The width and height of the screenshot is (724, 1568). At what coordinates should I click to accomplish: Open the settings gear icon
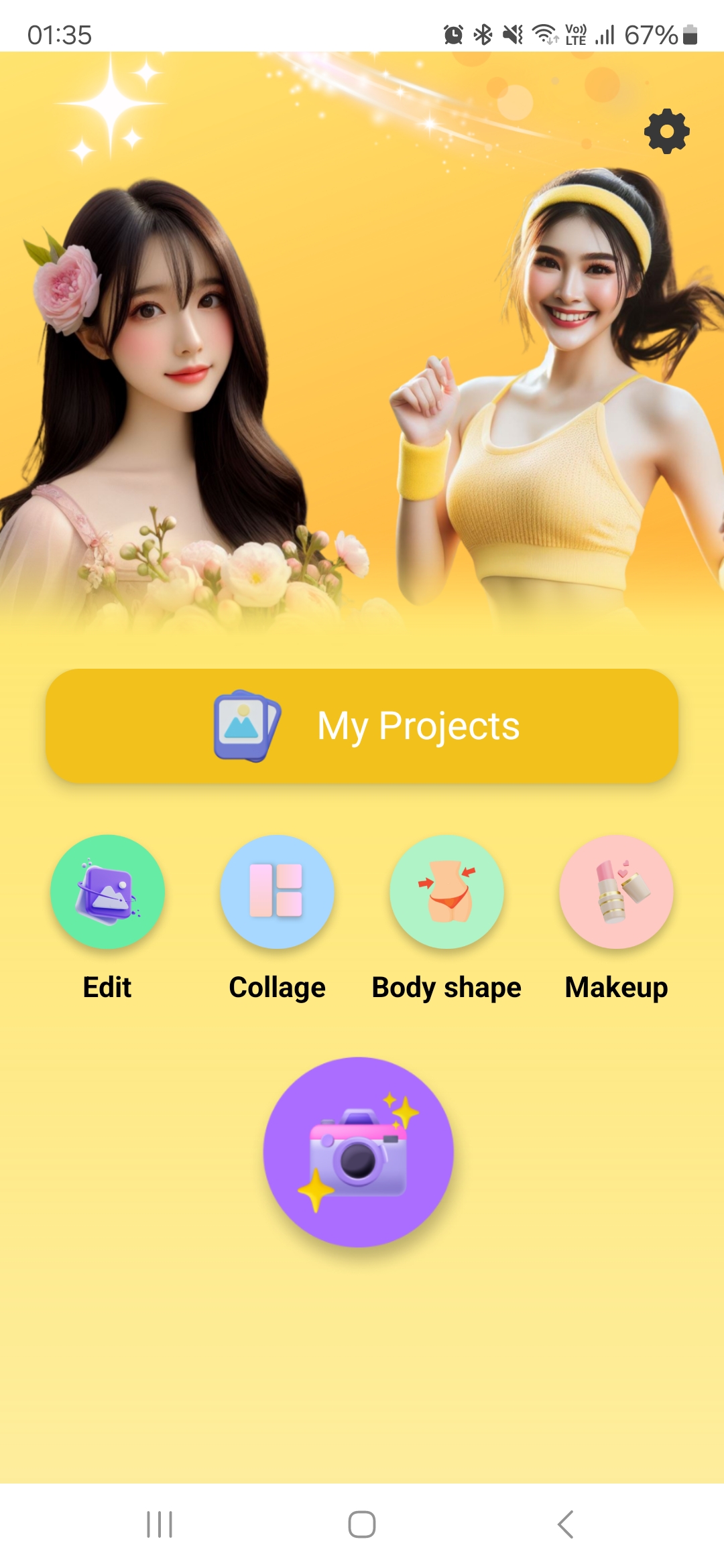click(x=667, y=130)
